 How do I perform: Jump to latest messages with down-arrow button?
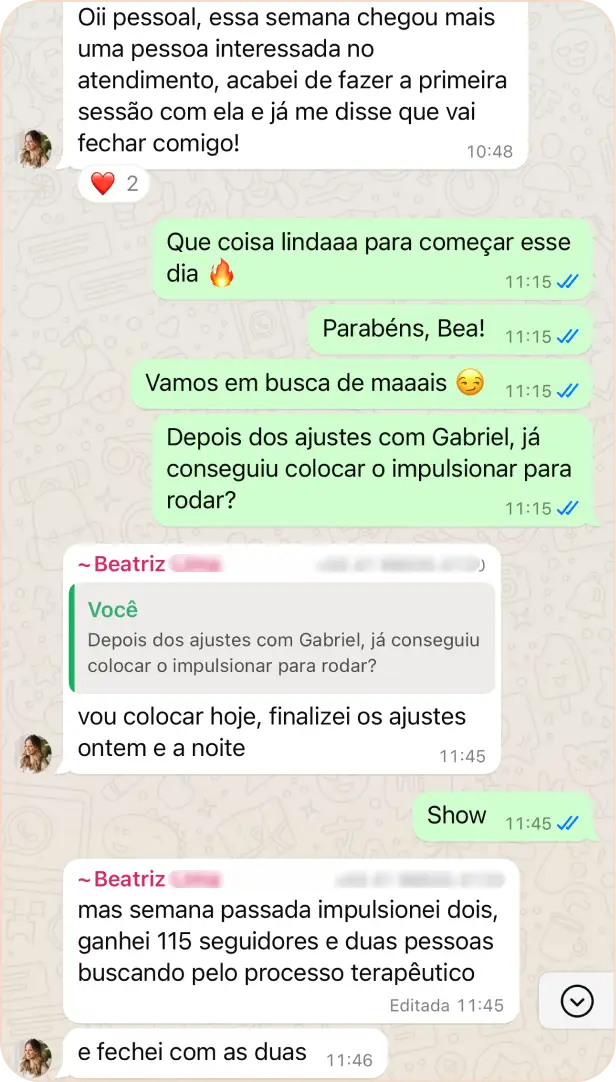577,1001
